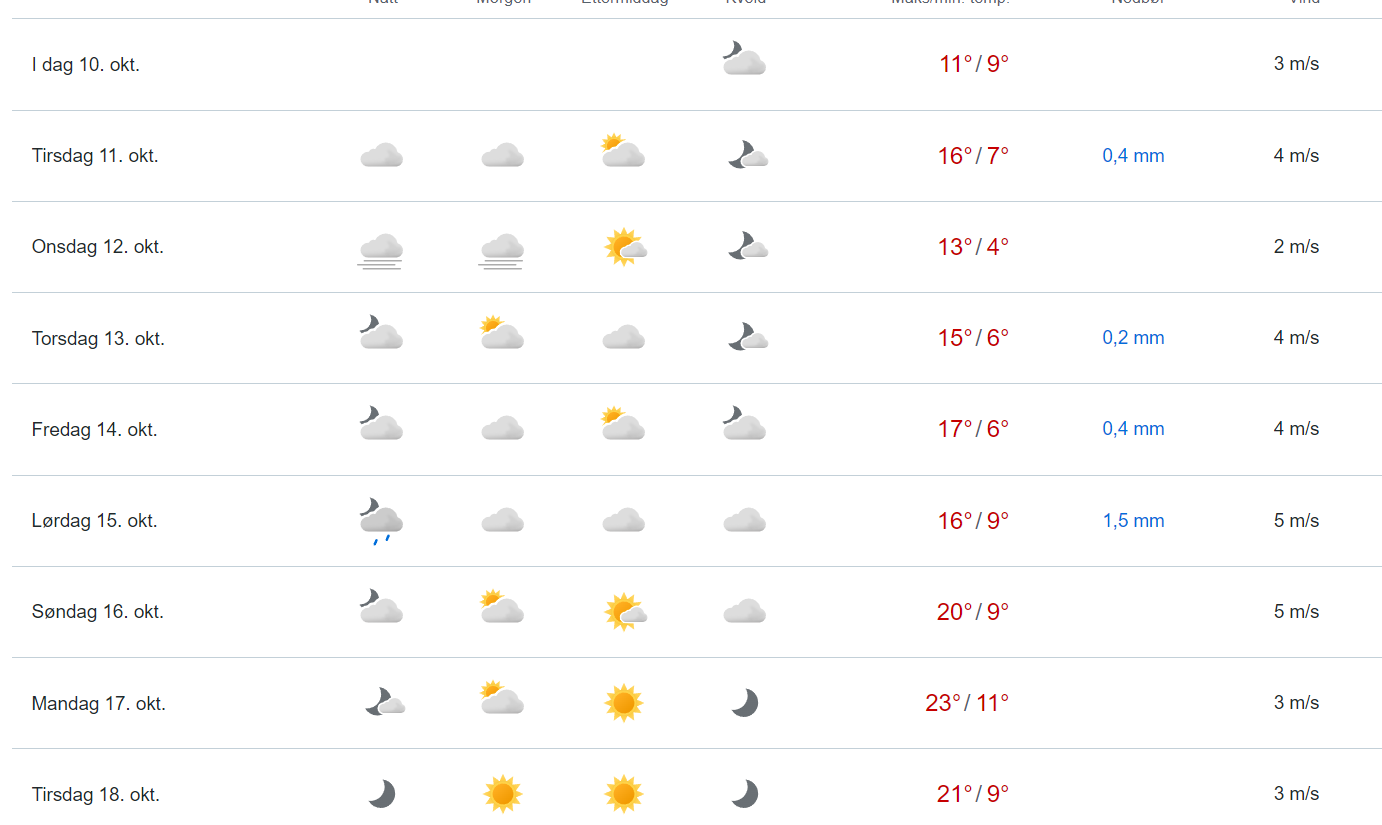View hourly details for Torsdag 13. okt.

pyautogui.click(x=98, y=338)
